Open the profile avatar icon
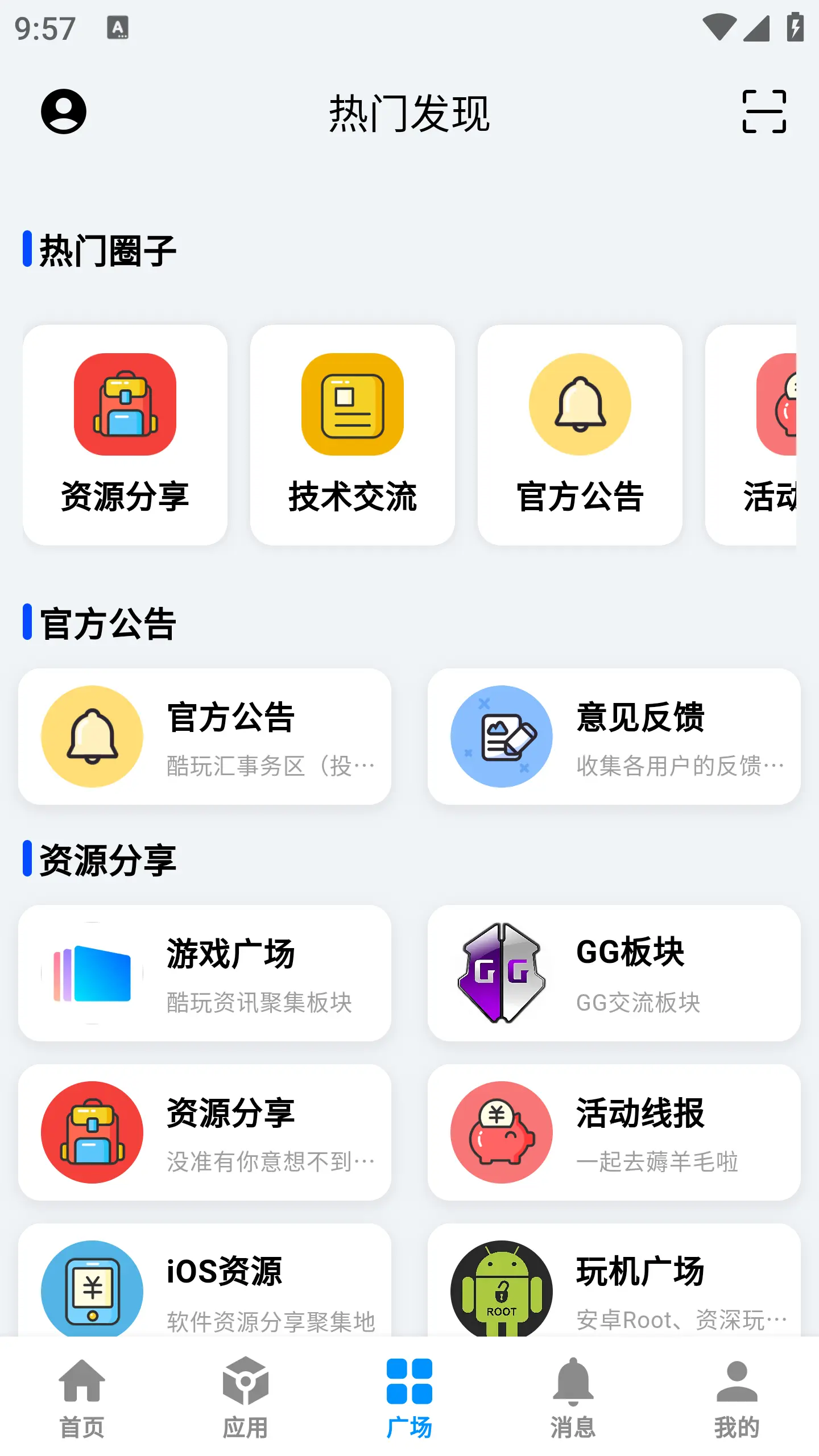 point(63,111)
